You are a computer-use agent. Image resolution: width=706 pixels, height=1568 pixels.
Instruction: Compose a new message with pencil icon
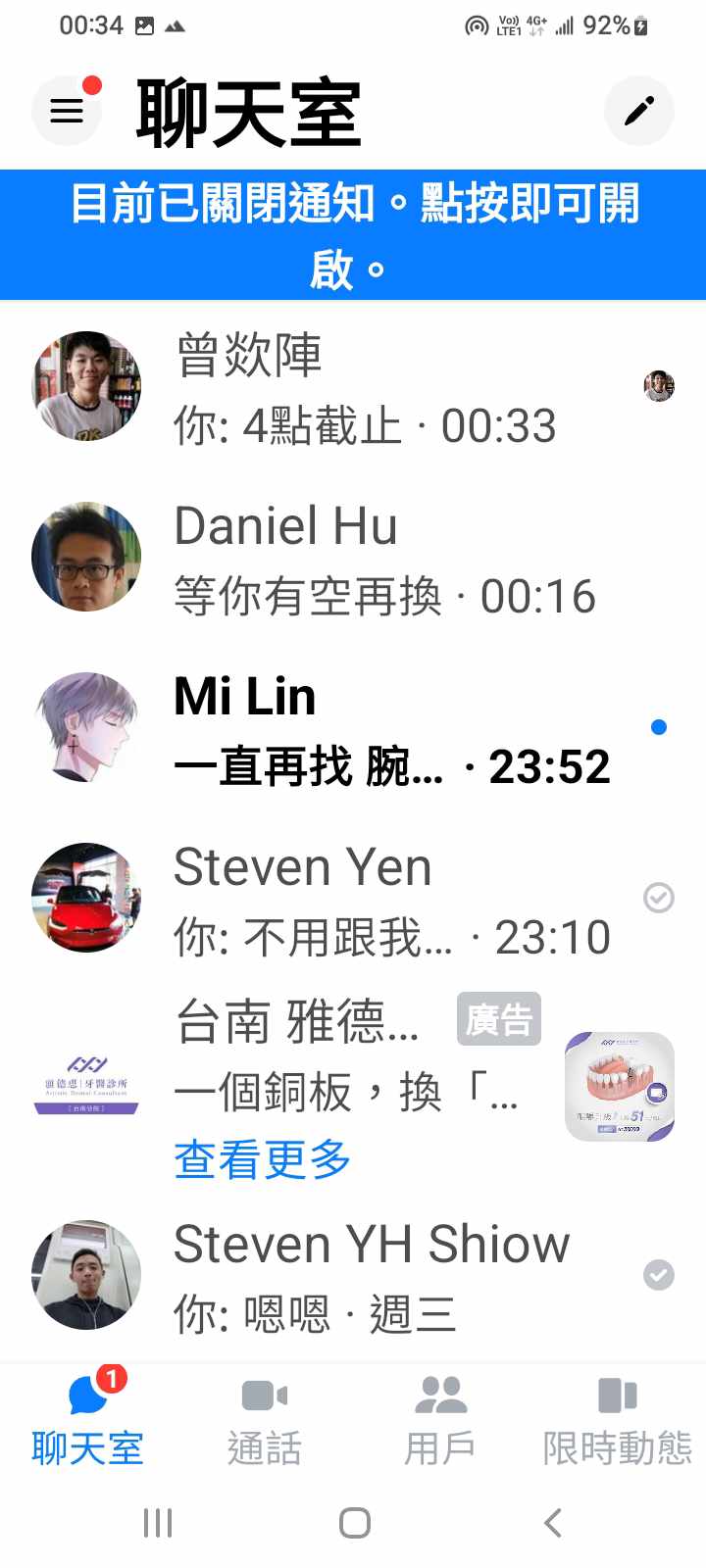click(639, 111)
